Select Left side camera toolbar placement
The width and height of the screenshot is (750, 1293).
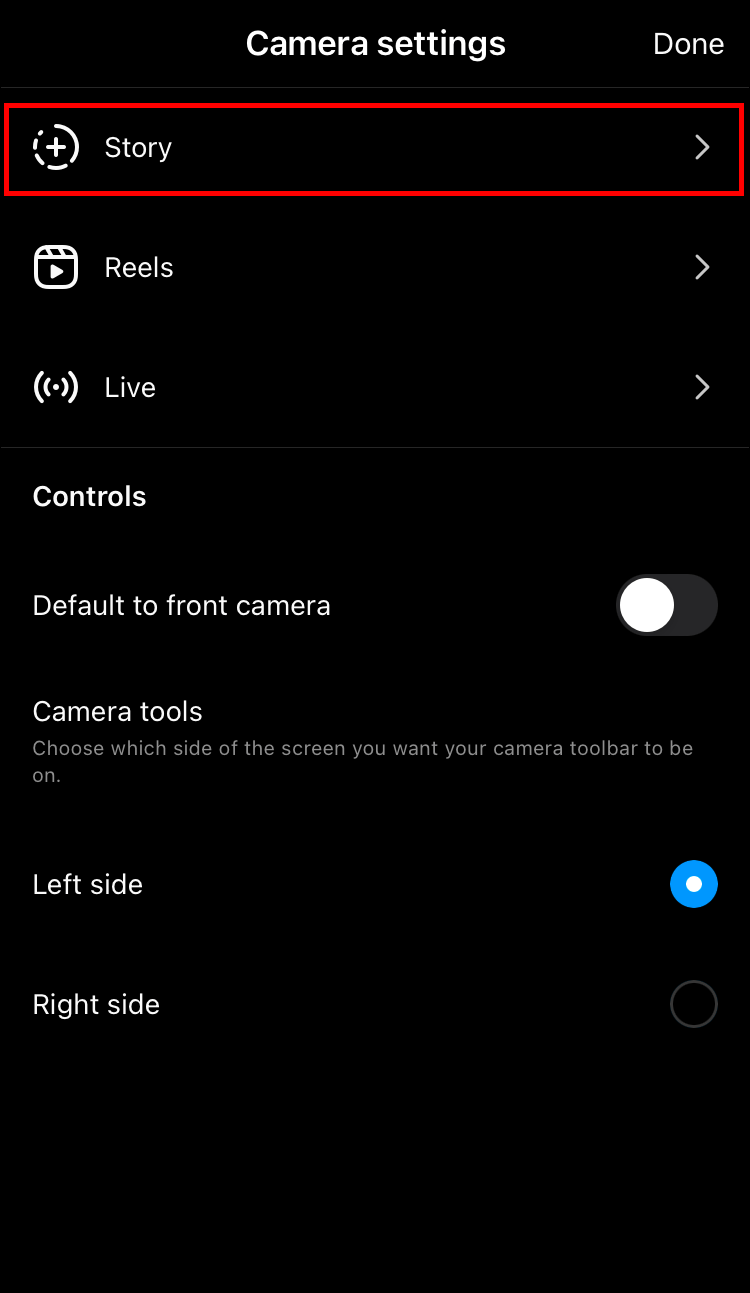tap(694, 884)
